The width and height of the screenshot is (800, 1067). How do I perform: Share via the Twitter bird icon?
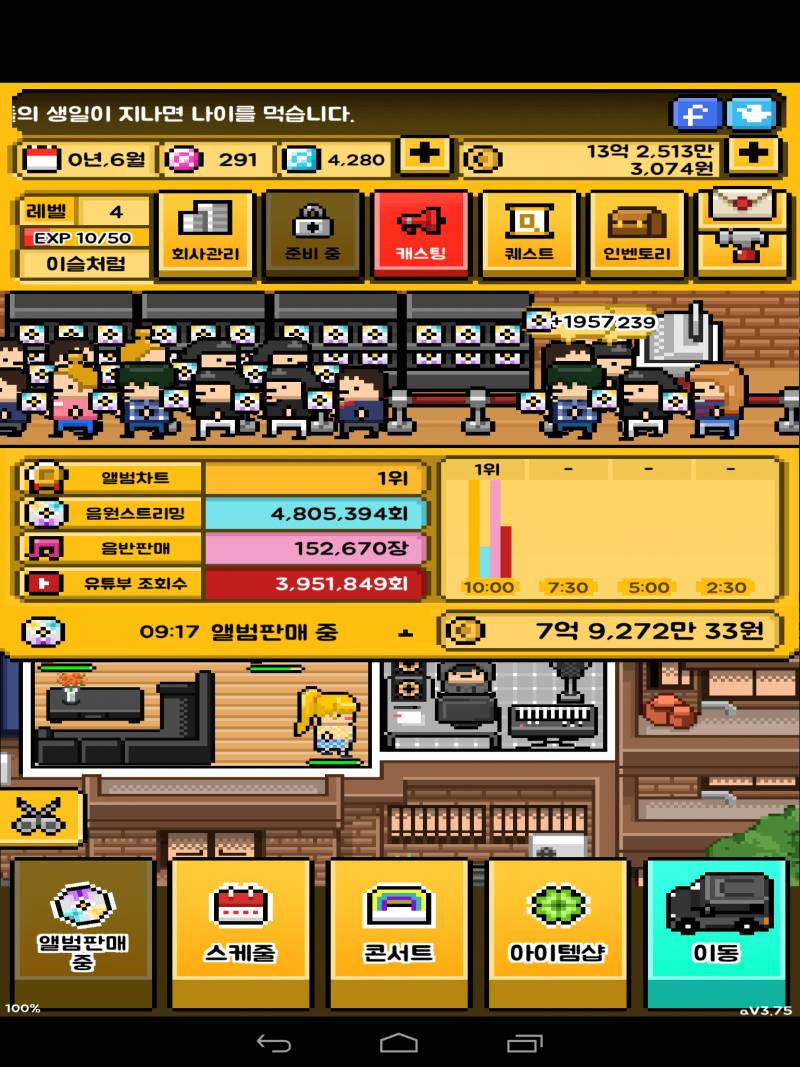pos(753,114)
